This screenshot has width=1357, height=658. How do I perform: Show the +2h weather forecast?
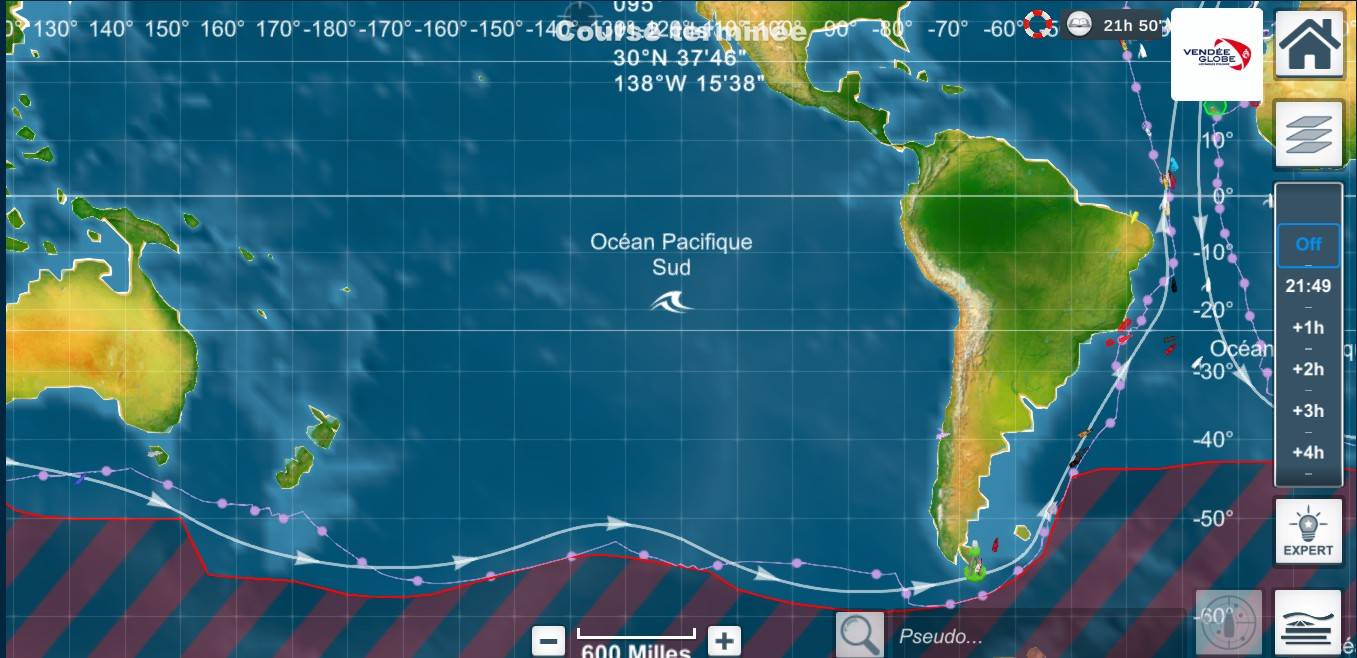coord(1308,369)
